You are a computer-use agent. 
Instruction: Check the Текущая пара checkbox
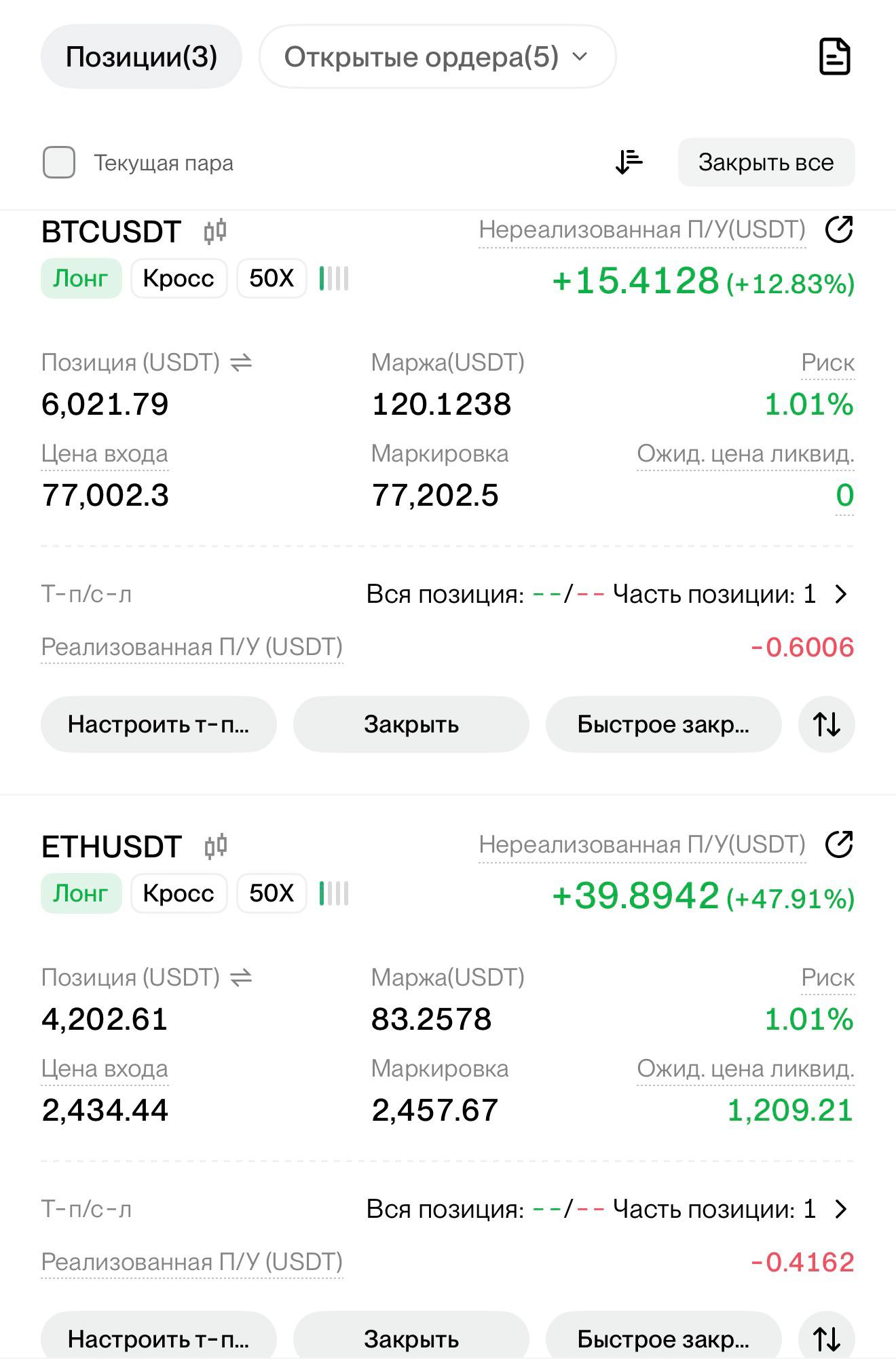pos(59,163)
